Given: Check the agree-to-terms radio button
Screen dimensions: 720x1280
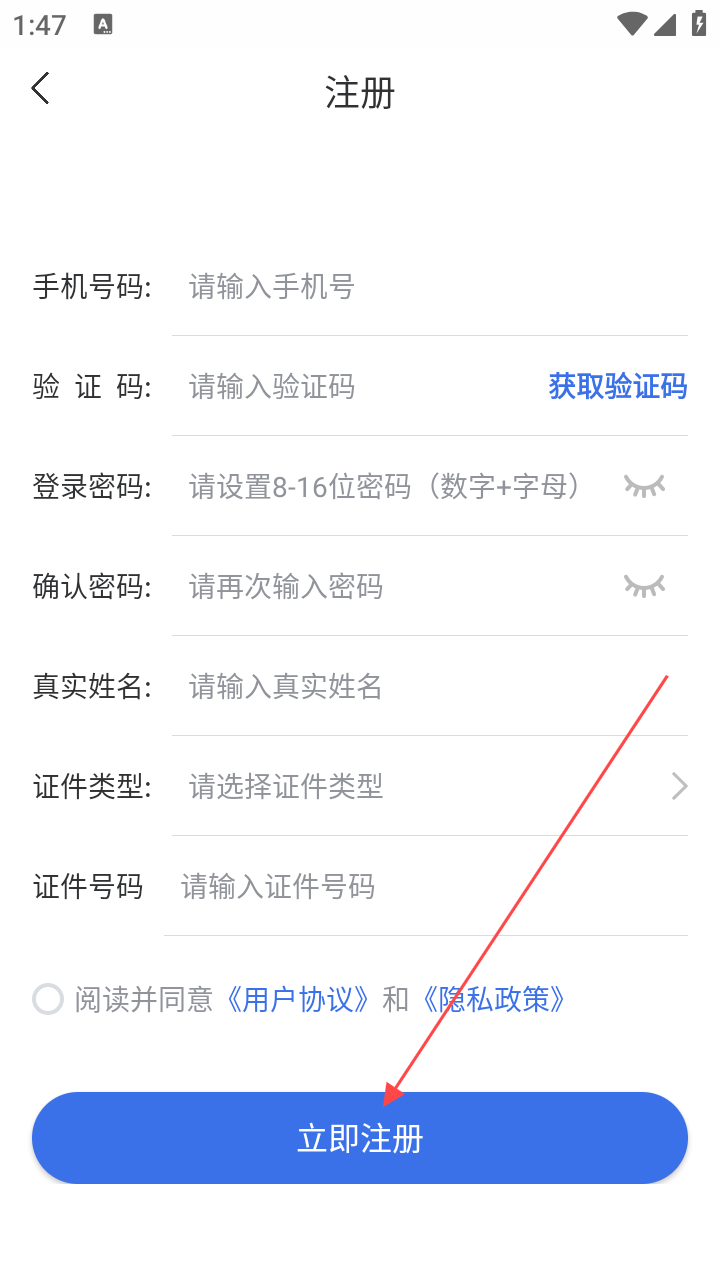Looking at the screenshot, I should click(x=48, y=999).
